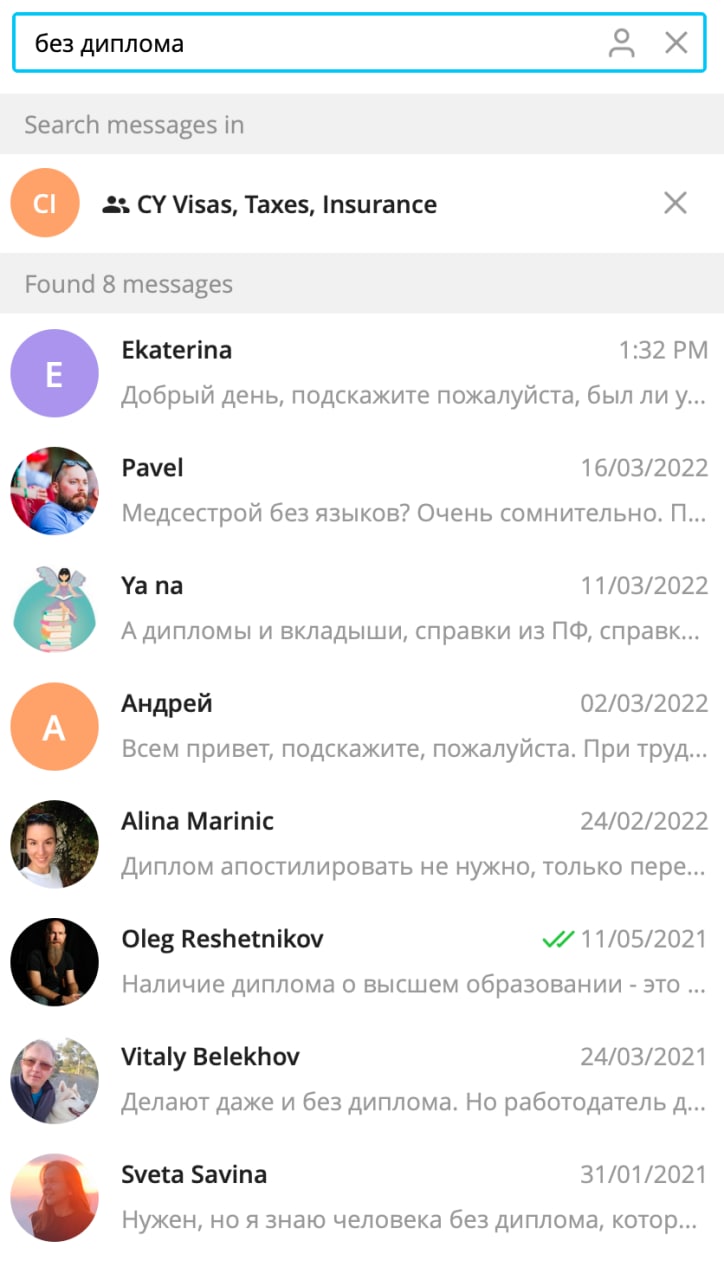The height and width of the screenshot is (1280, 724).
Task: Open Ya na's message about diplomas
Action: tap(362, 609)
